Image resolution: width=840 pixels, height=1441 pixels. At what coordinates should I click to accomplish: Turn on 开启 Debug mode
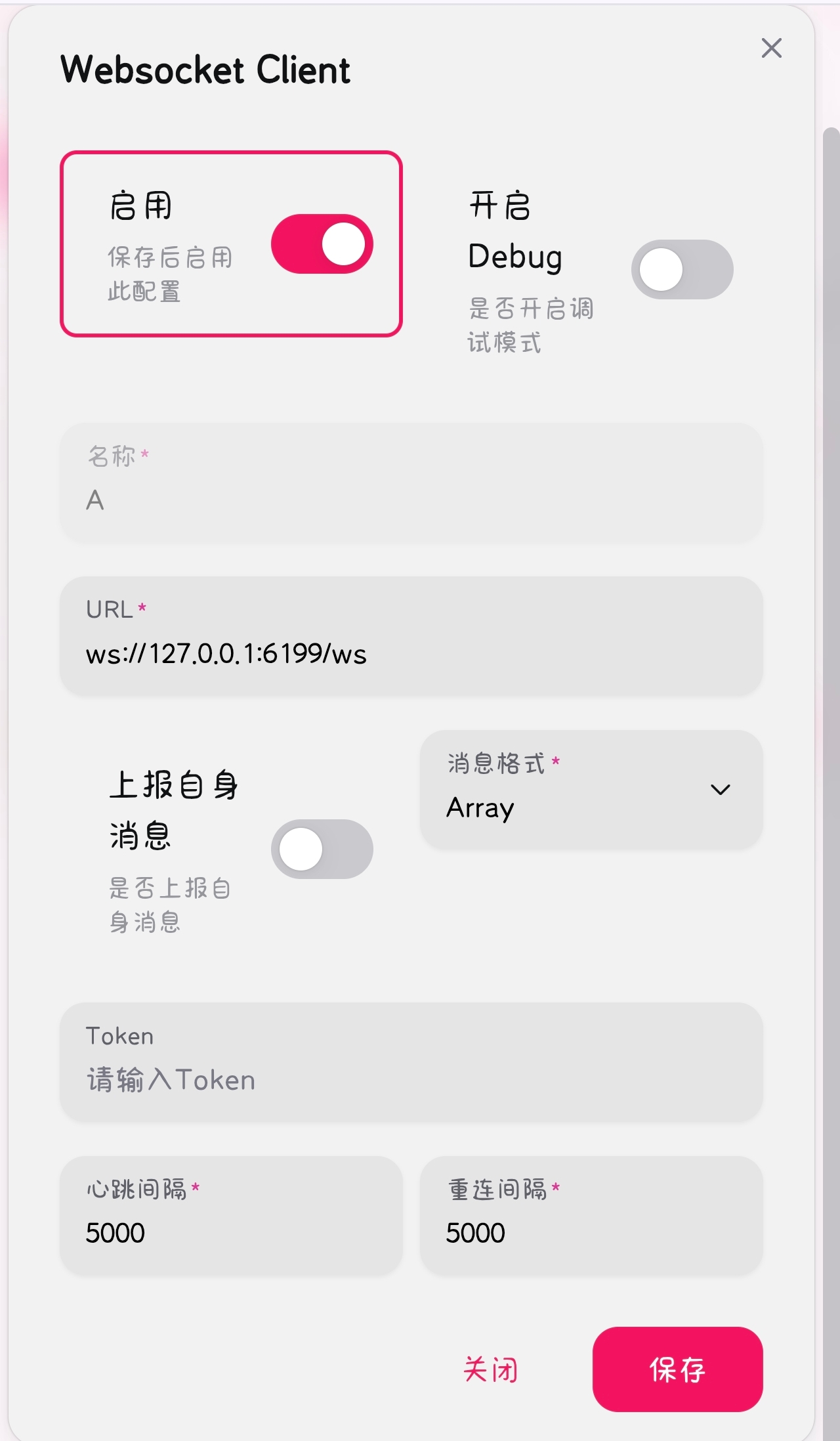pos(682,269)
